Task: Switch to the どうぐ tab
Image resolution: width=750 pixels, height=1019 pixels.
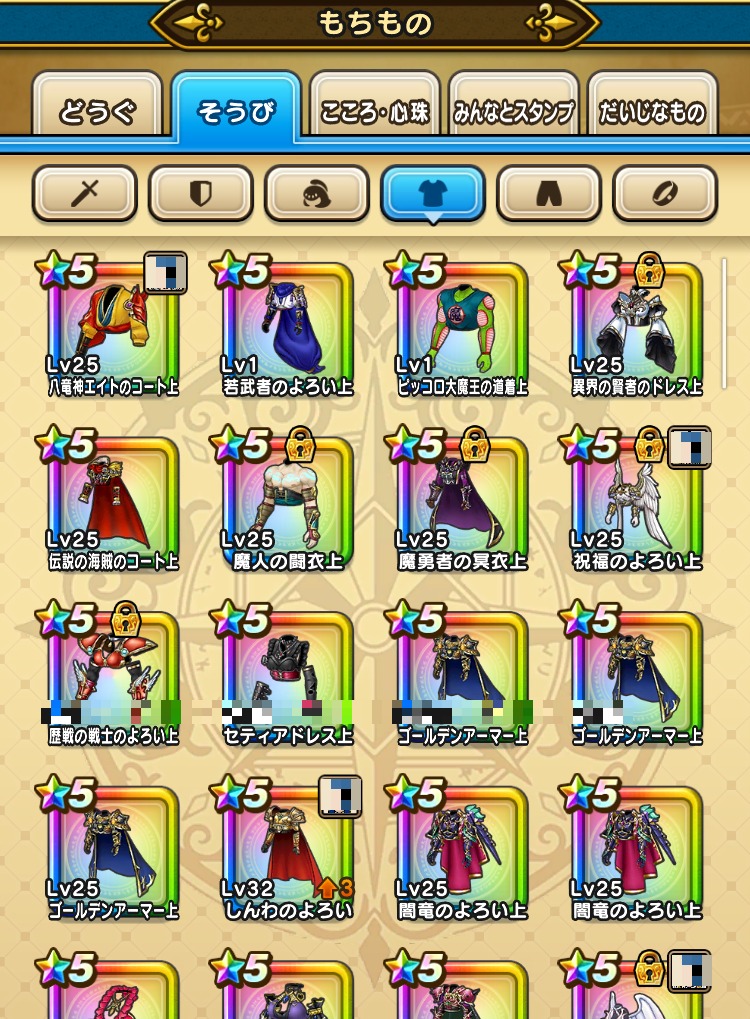Action: 97,111
